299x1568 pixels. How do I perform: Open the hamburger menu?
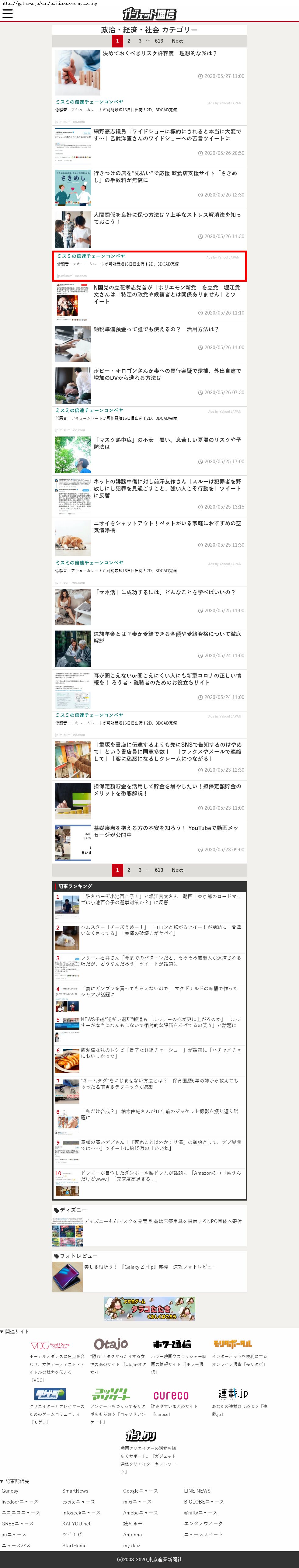tap(7, 14)
